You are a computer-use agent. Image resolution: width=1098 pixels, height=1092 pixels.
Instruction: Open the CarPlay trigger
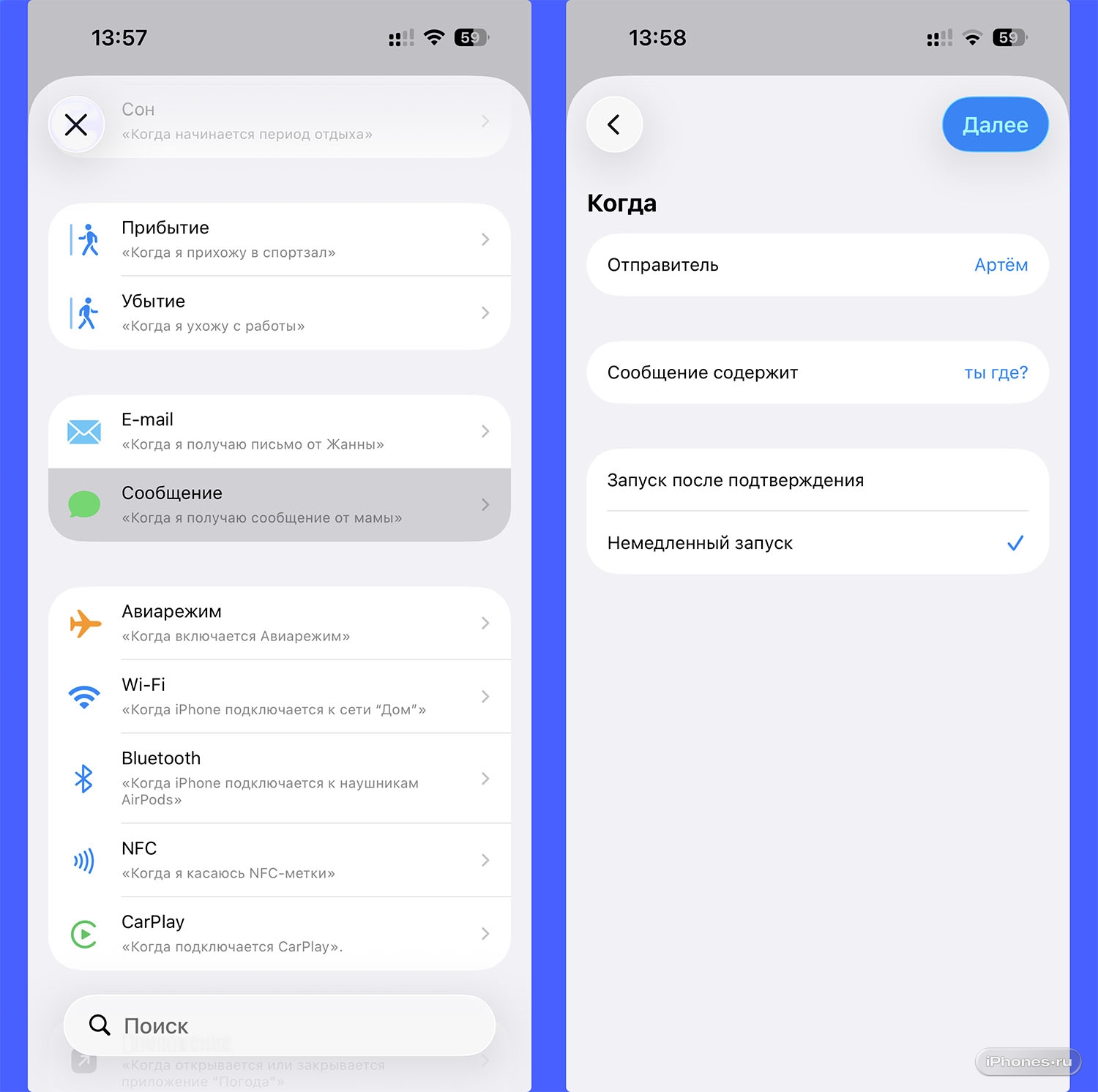(279, 933)
